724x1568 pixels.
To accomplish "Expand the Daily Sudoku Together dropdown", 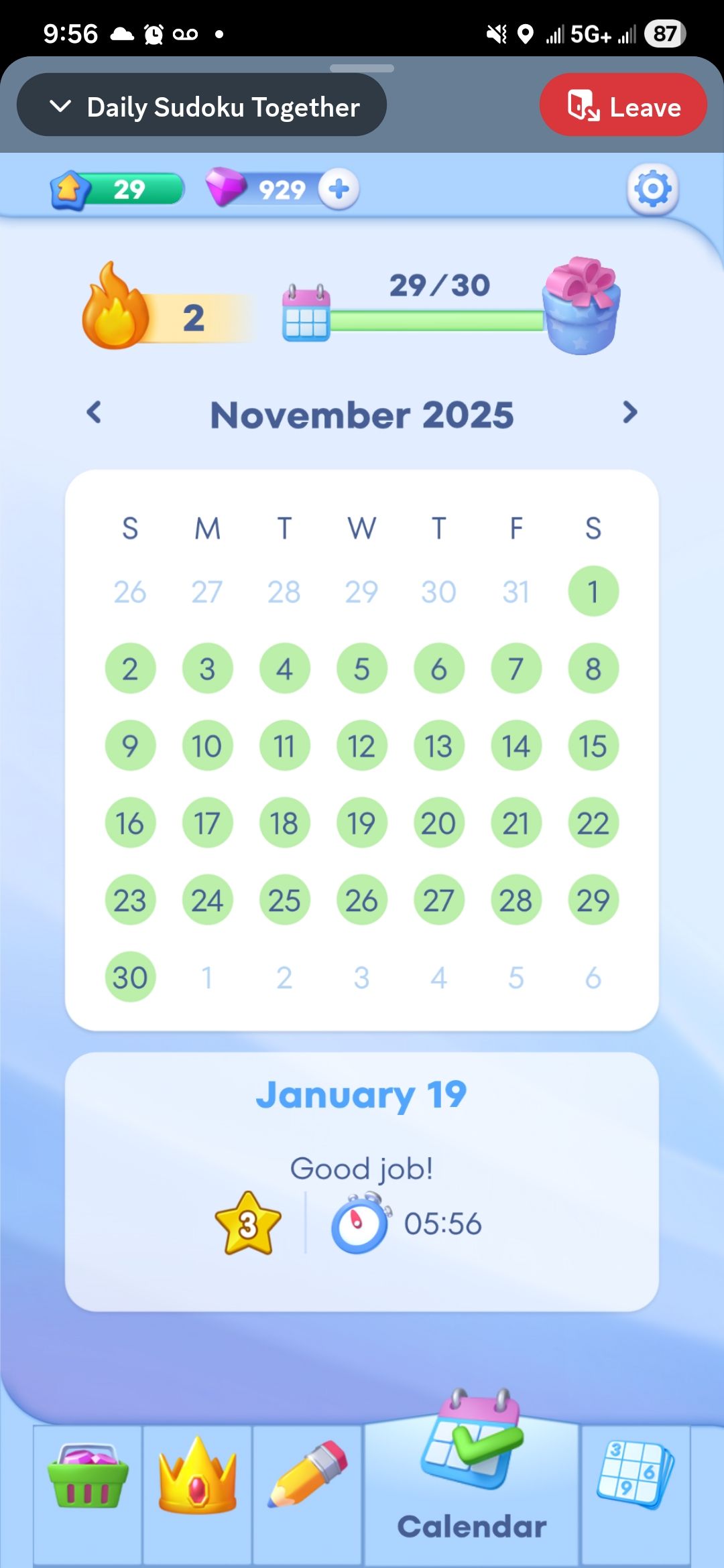I will tap(201, 106).
